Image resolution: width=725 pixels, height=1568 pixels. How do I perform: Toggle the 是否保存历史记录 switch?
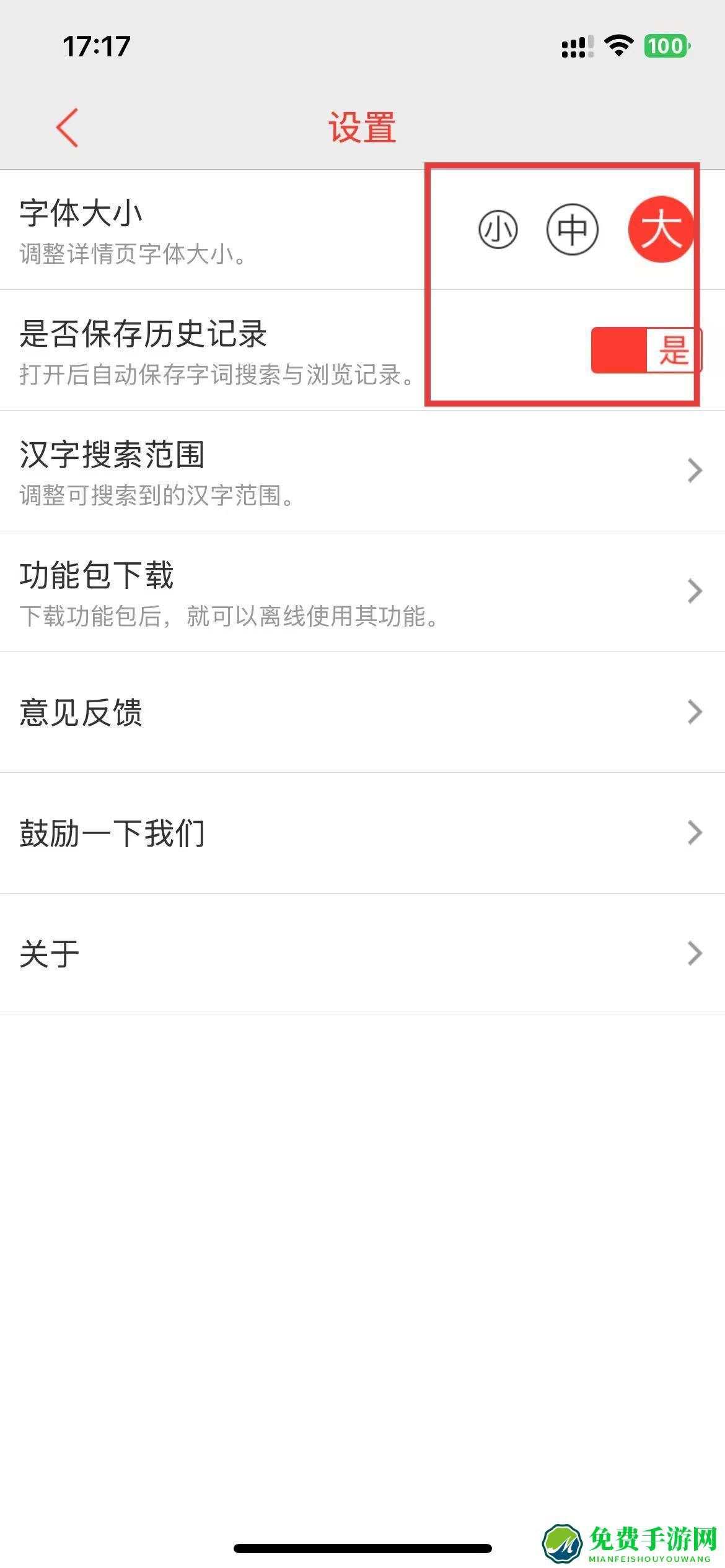coord(646,351)
